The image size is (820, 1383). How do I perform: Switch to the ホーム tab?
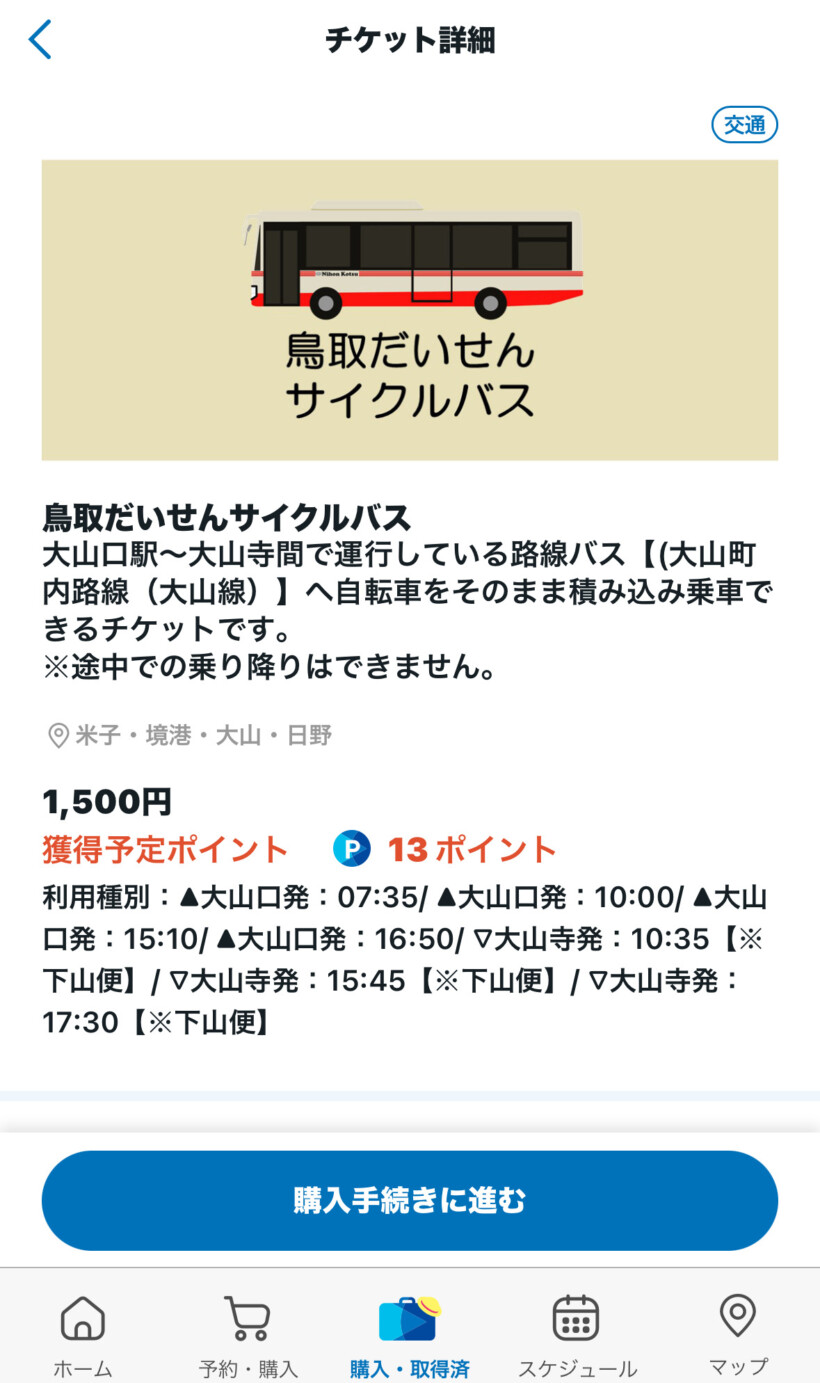coord(82,1335)
